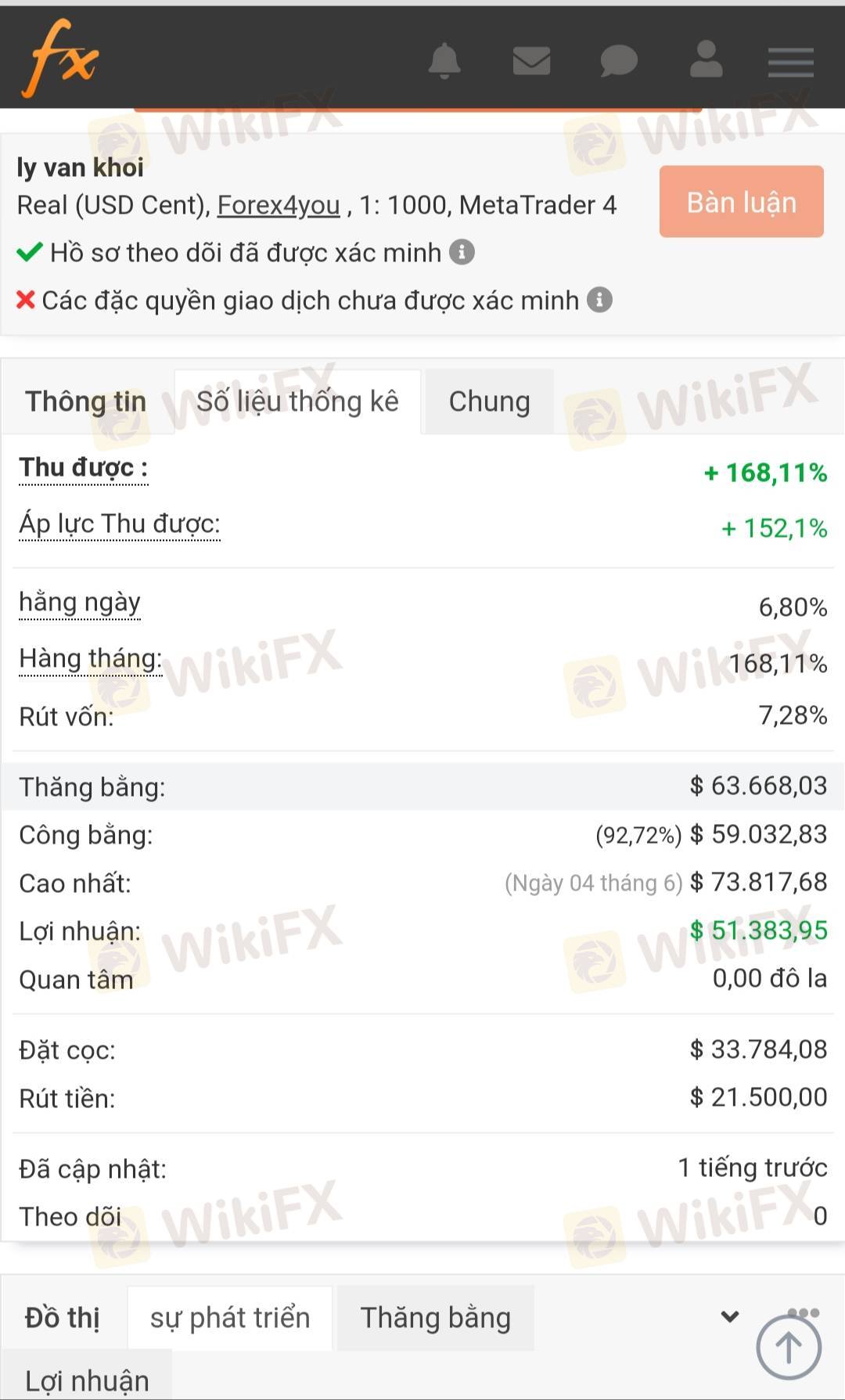The width and height of the screenshot is (845, 1400).
Task: Tap the back-to-top arrow button
Action: click(x=788, y=1348)
